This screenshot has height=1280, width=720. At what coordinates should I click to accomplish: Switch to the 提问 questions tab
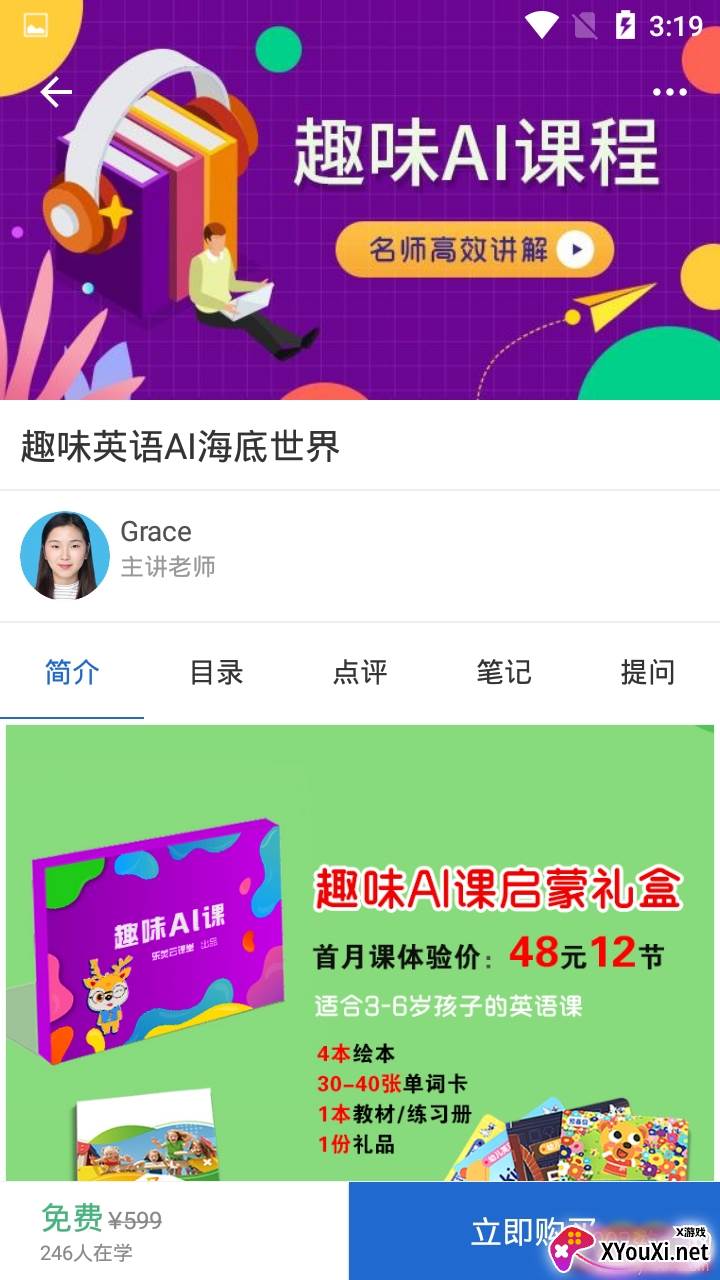(647, 672)
